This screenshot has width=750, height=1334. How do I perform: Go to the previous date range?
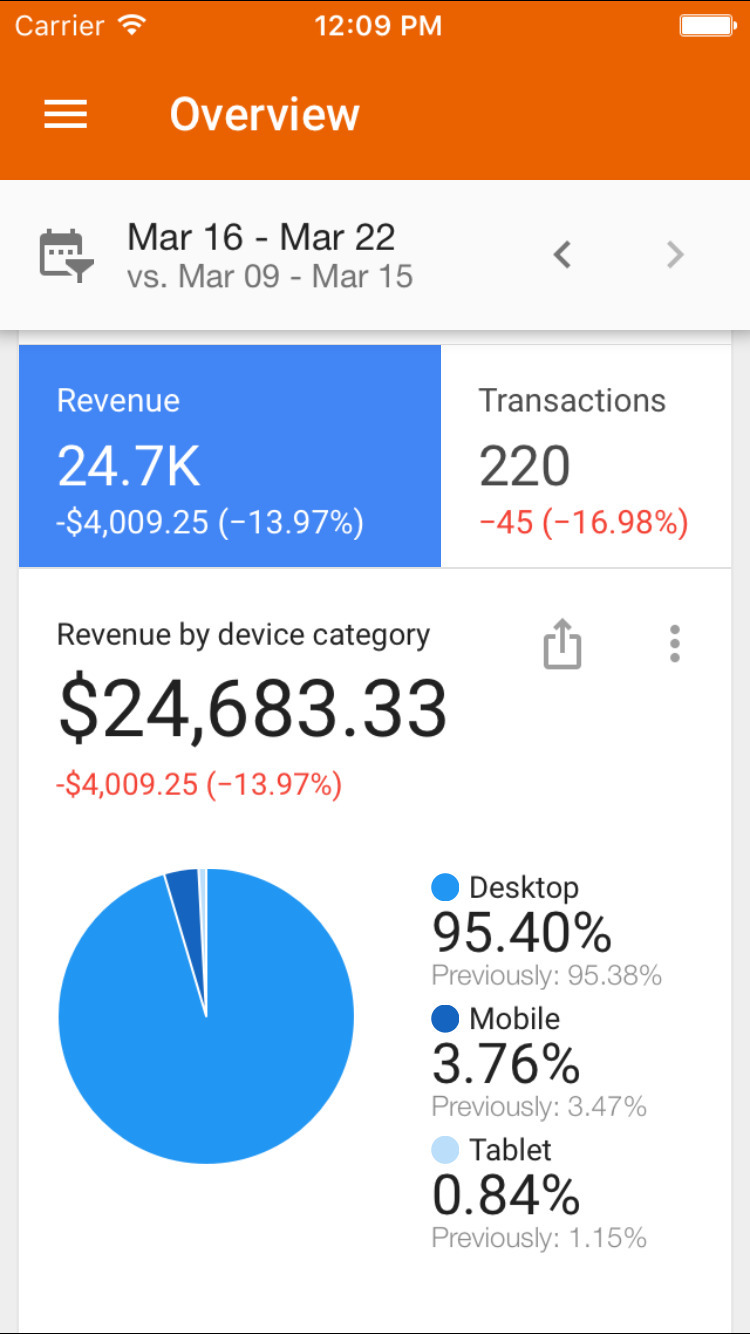tap(563, 255)
